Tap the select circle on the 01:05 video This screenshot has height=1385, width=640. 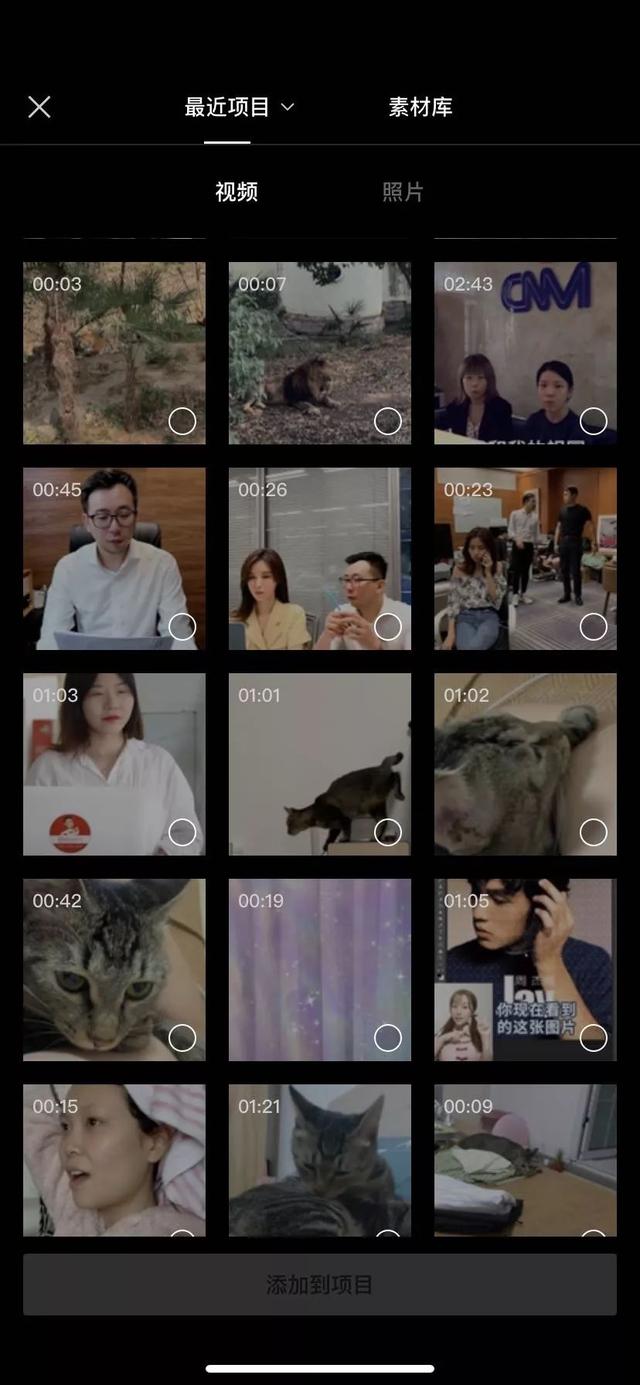(593, 1038)
